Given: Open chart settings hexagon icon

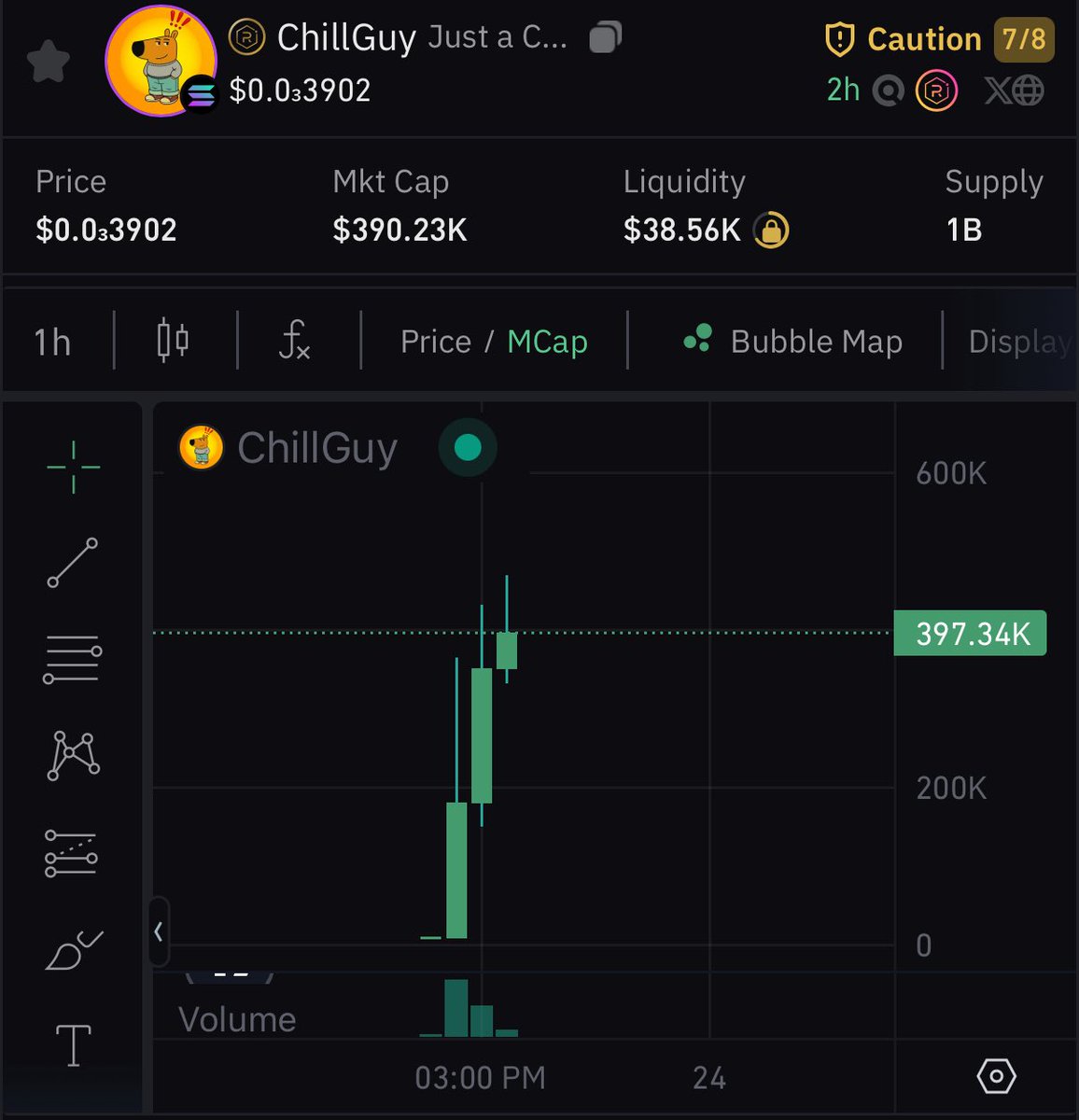Looking at the screenshot, I should click(996, 1076).
